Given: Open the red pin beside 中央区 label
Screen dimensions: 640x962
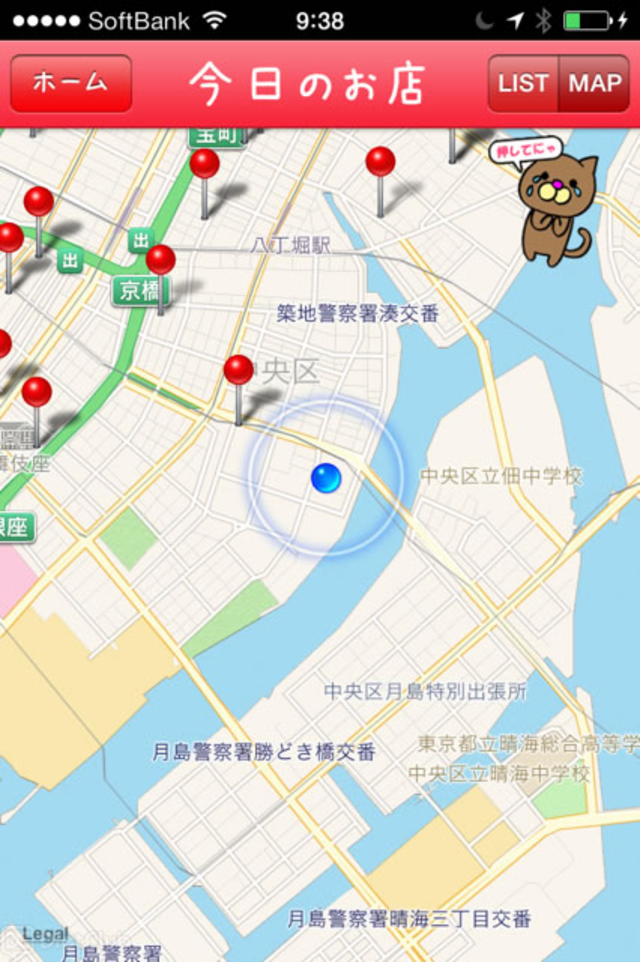Looking at the screenshot, I should 238,371.
